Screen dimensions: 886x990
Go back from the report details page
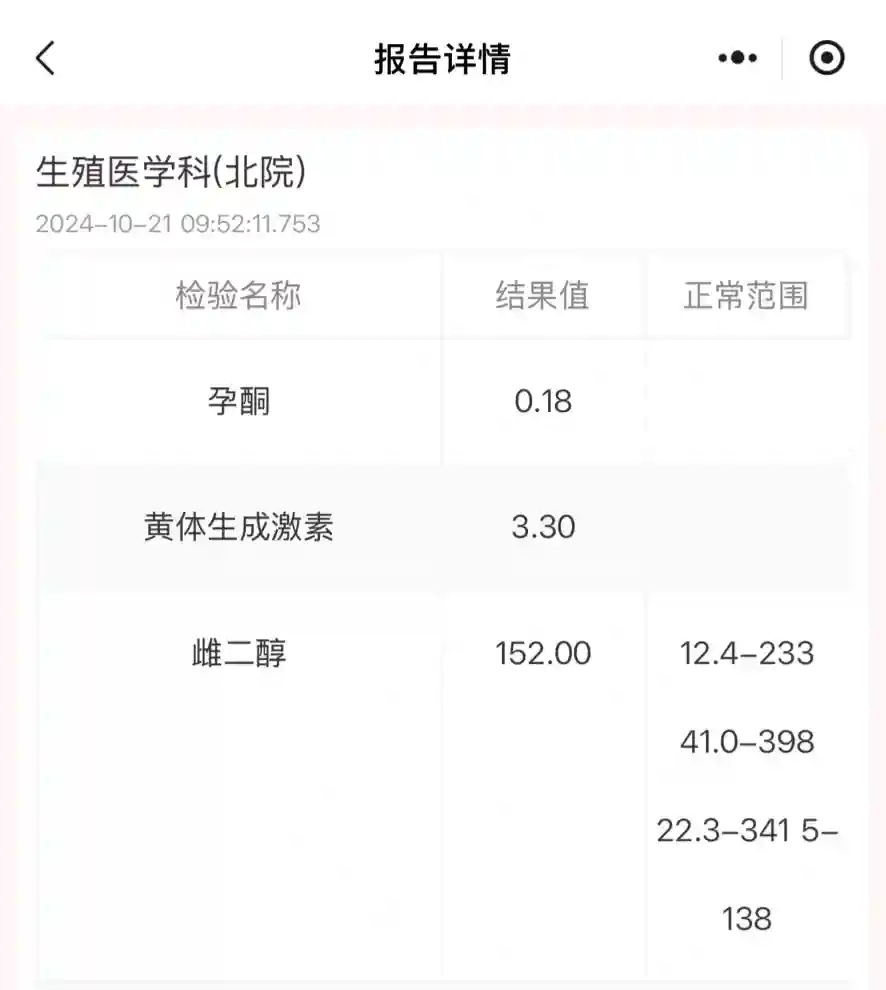pyautogui.click(x=46, y=59)
